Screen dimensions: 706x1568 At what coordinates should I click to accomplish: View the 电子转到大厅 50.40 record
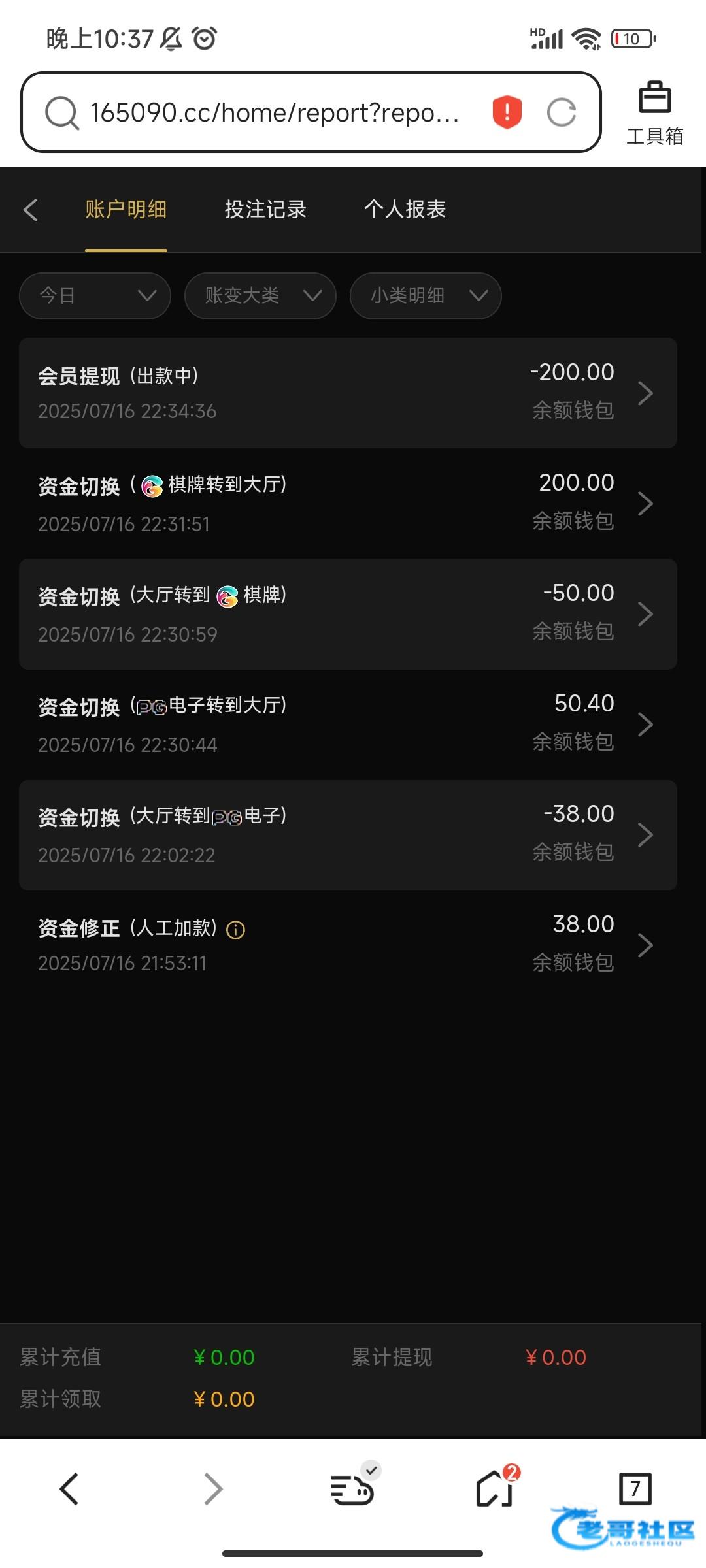(348, 724)
